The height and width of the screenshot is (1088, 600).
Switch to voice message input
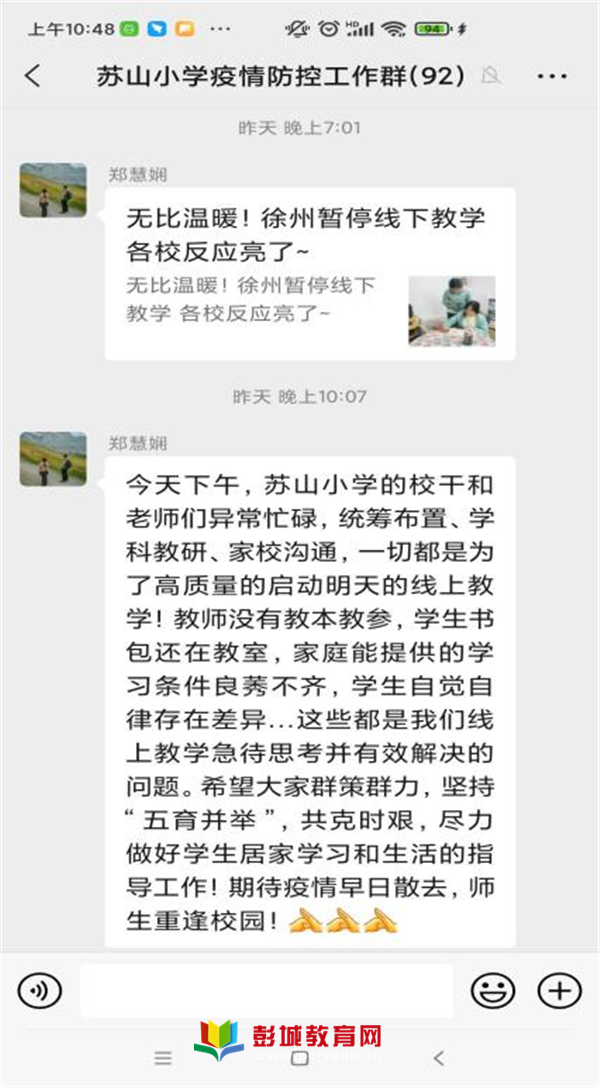point(40,991)
